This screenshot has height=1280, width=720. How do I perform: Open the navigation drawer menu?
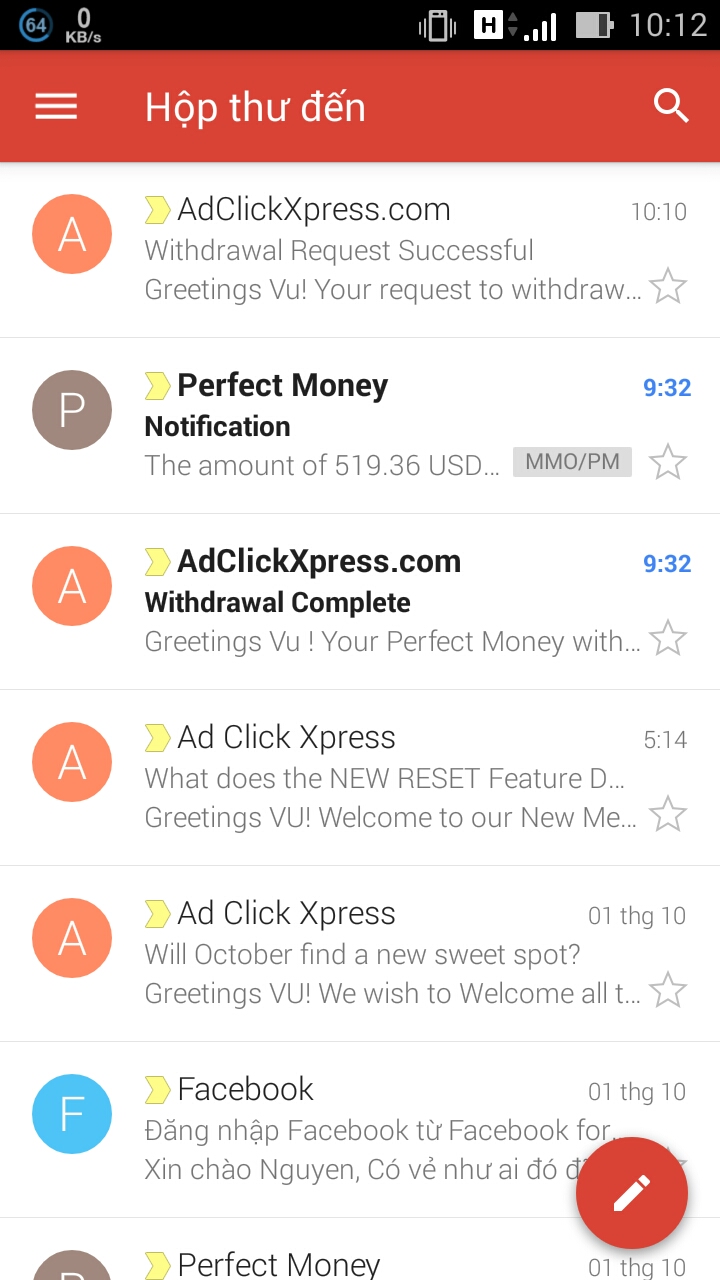(56, 106)
